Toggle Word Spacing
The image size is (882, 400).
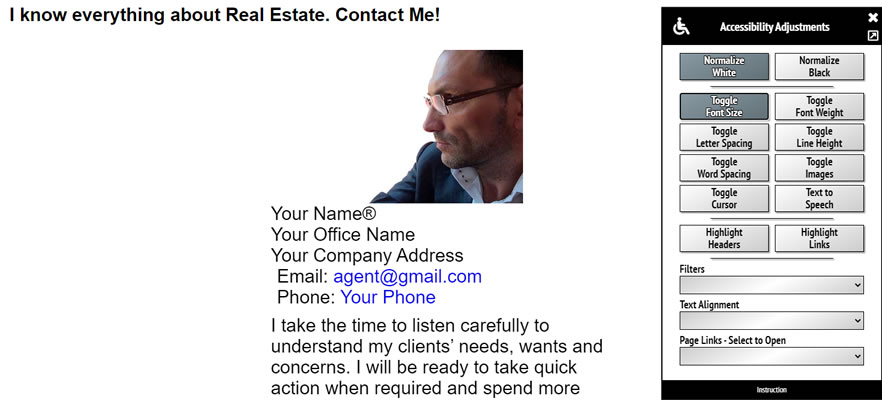coord(724,168)
